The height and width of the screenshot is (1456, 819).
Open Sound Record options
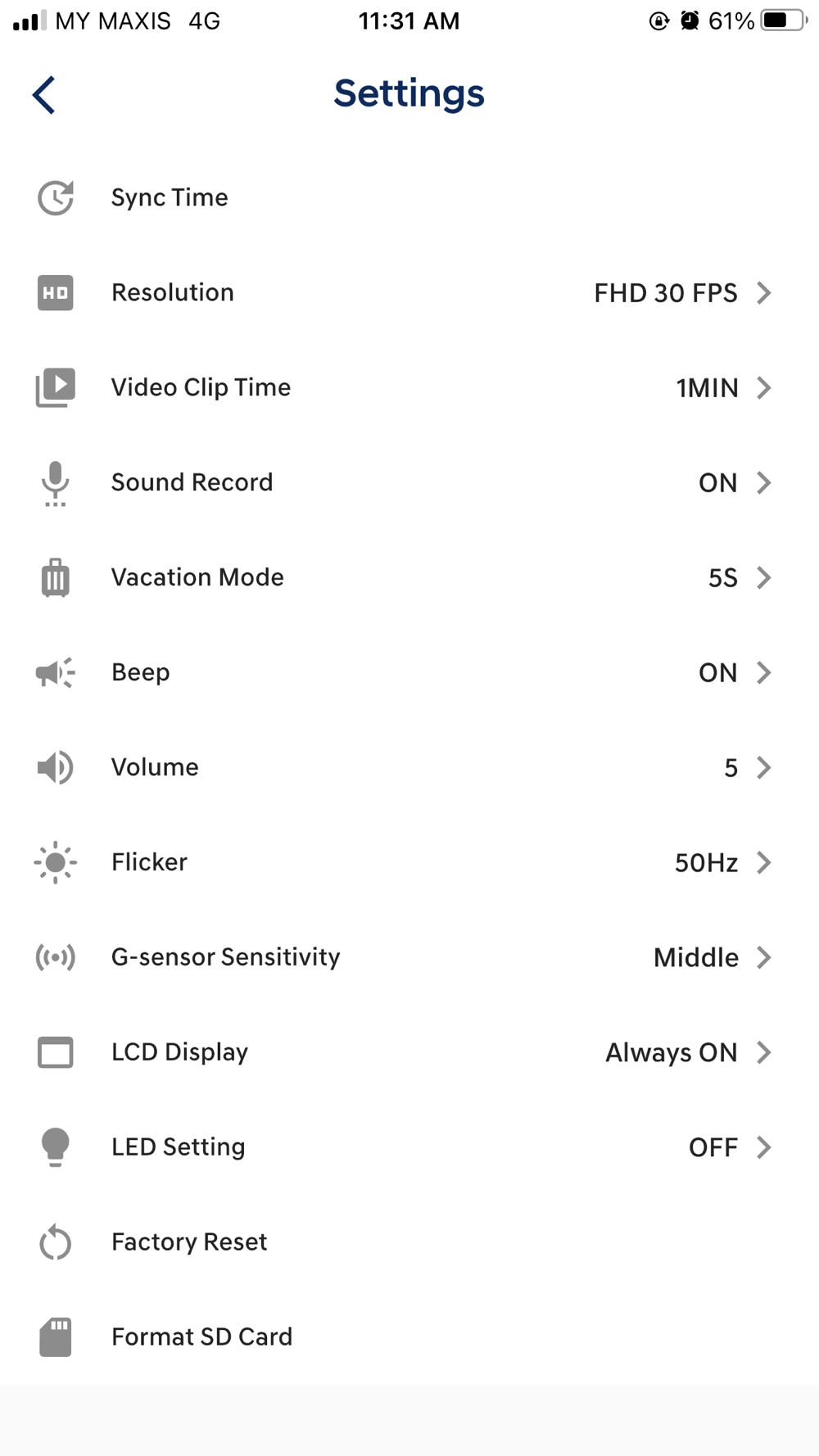coord(409,482)
